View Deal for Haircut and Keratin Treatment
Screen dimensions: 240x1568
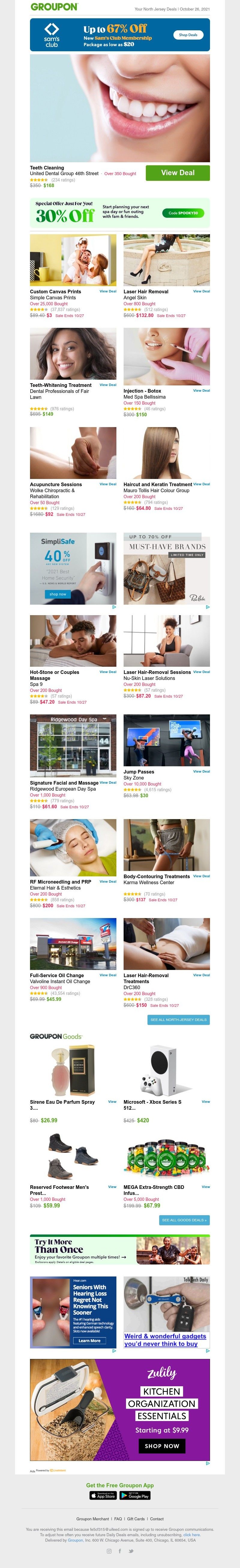coord(201,484)
